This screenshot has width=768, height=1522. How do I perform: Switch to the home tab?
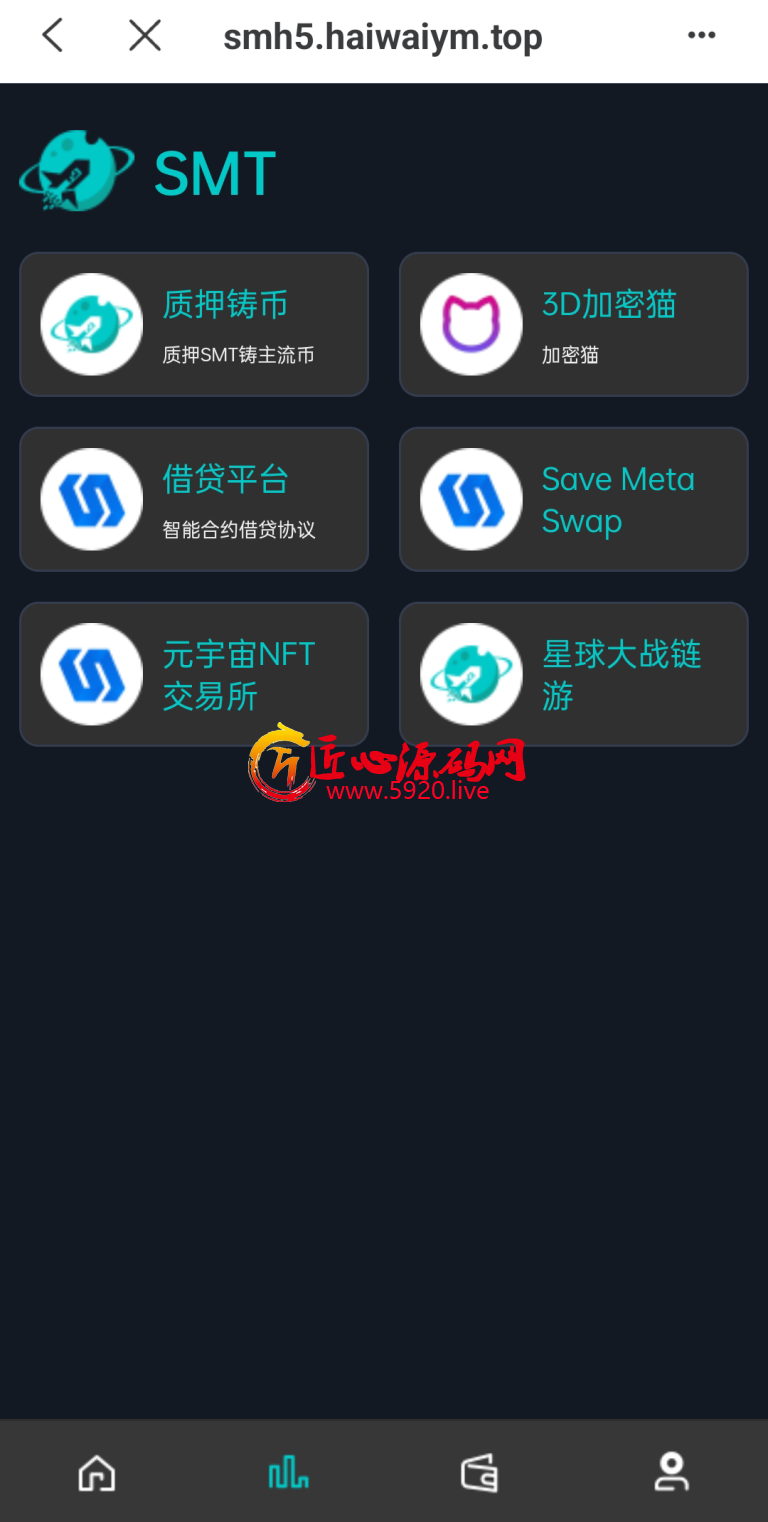(x=97, y=1472)
